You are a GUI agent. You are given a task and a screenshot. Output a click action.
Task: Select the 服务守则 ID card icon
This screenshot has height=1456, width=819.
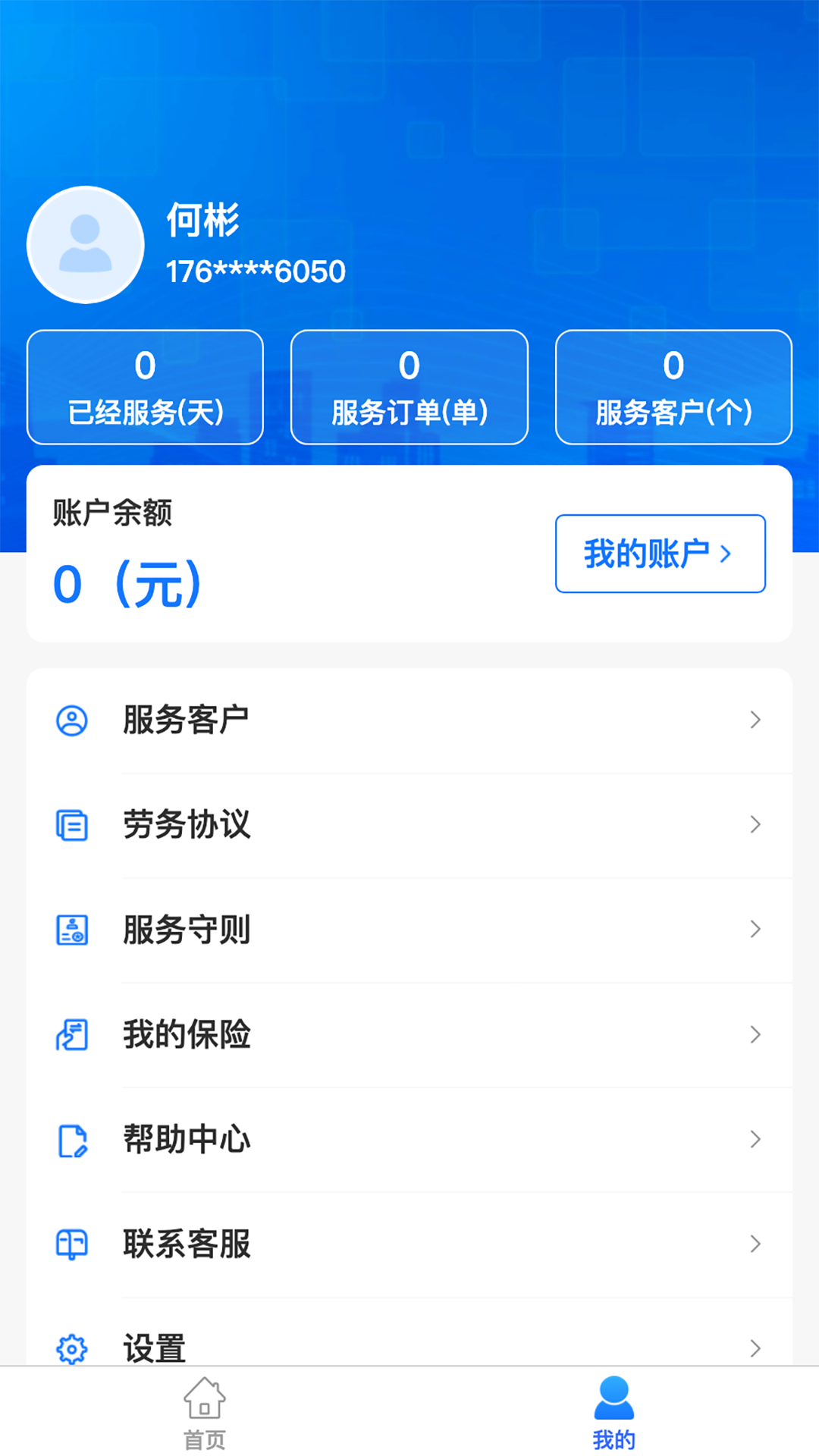pos(72,929)
